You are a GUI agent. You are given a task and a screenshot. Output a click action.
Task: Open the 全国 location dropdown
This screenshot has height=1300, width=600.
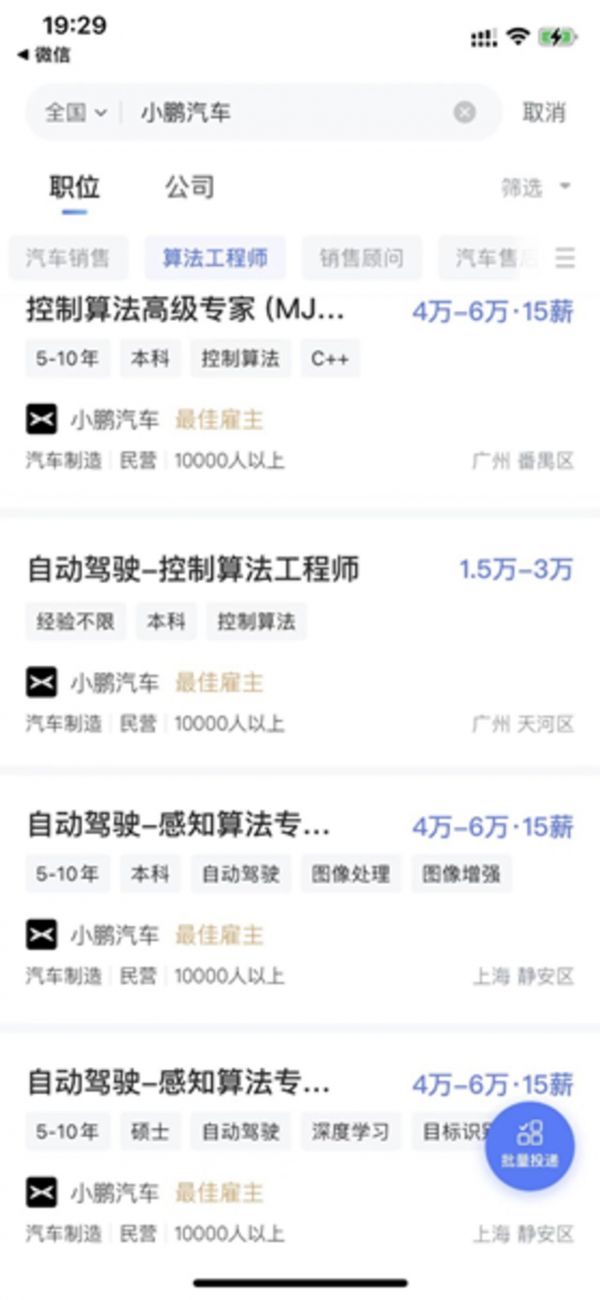click(x=75, y=112)
